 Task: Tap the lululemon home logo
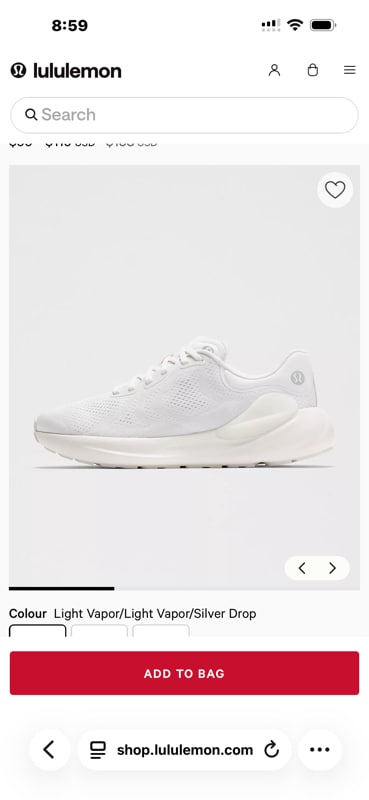[66, 70]
